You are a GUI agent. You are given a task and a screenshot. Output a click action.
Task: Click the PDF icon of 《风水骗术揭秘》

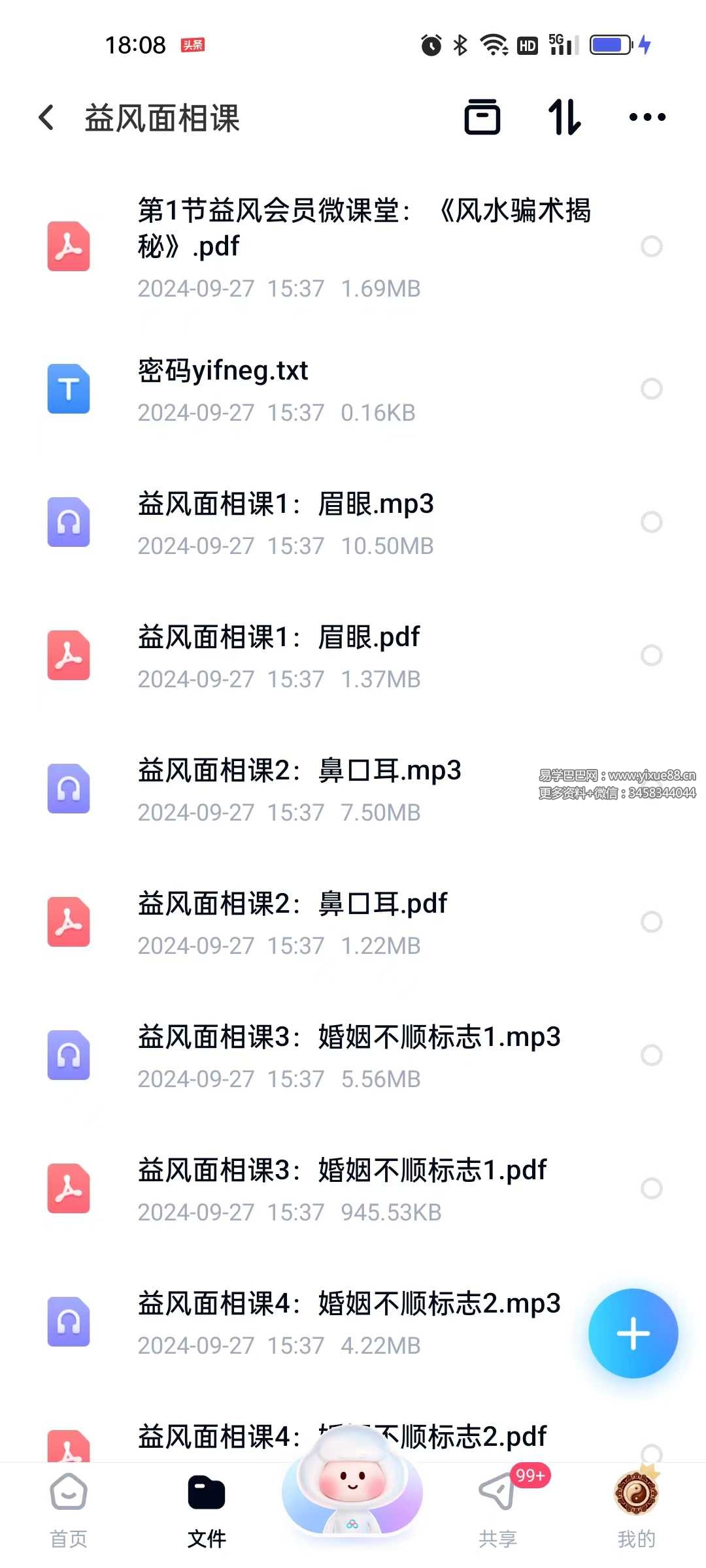click(68, 247)
